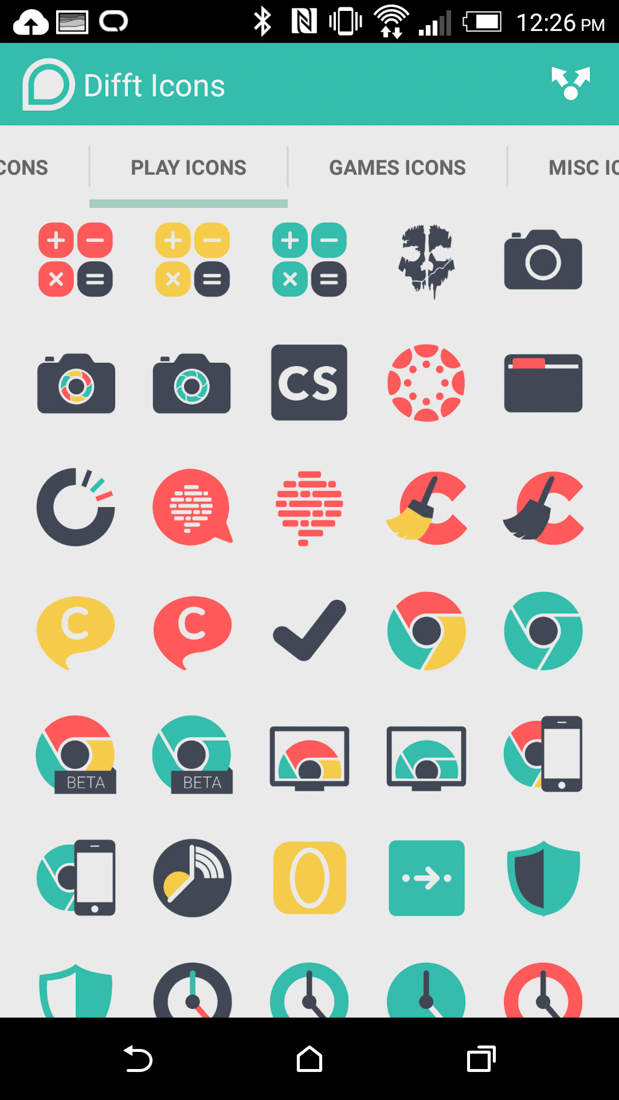The height and width of the screenshot is (1100, 619).
Task: Open the yellow speech bubble C icon
Action: [x=76, y=631]
